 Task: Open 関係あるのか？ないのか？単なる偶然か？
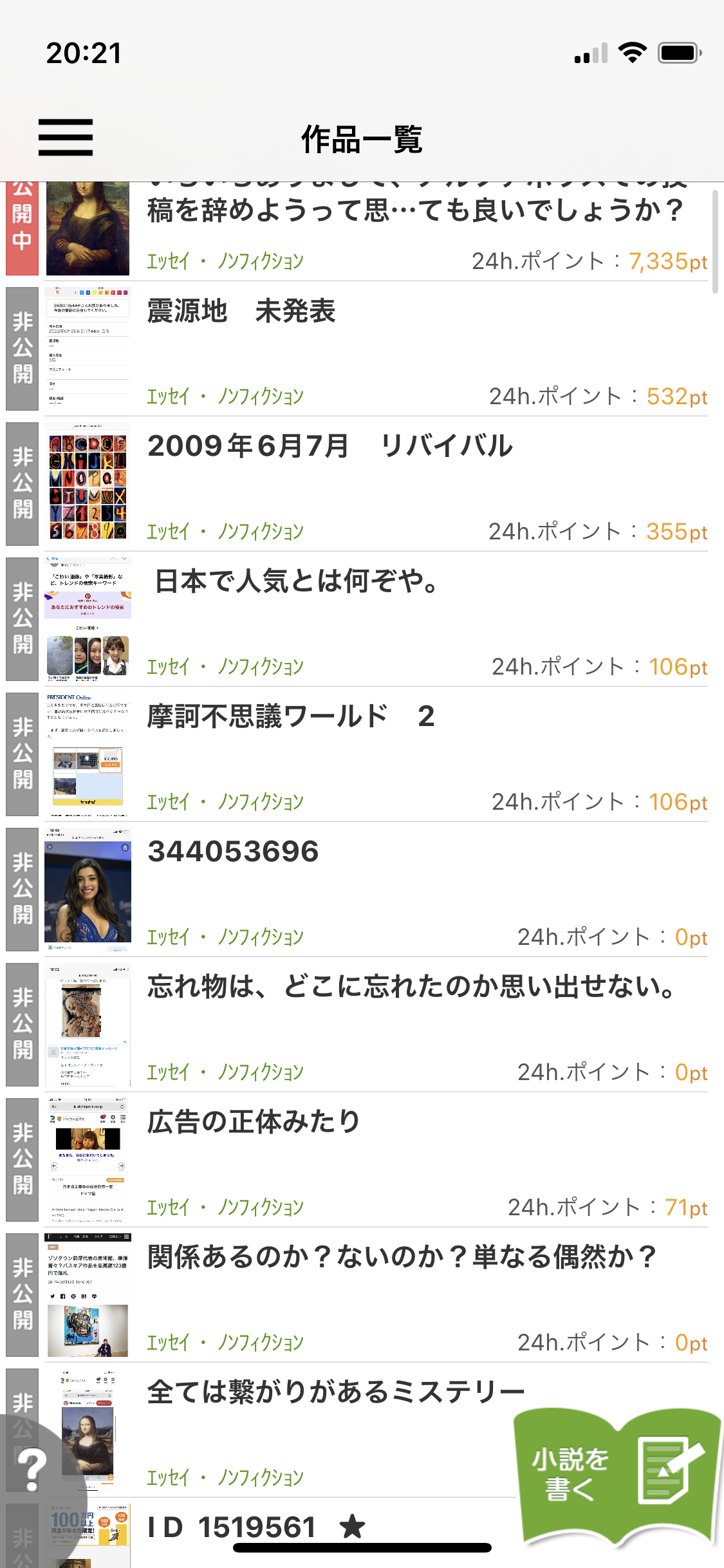click(402, 1258)
